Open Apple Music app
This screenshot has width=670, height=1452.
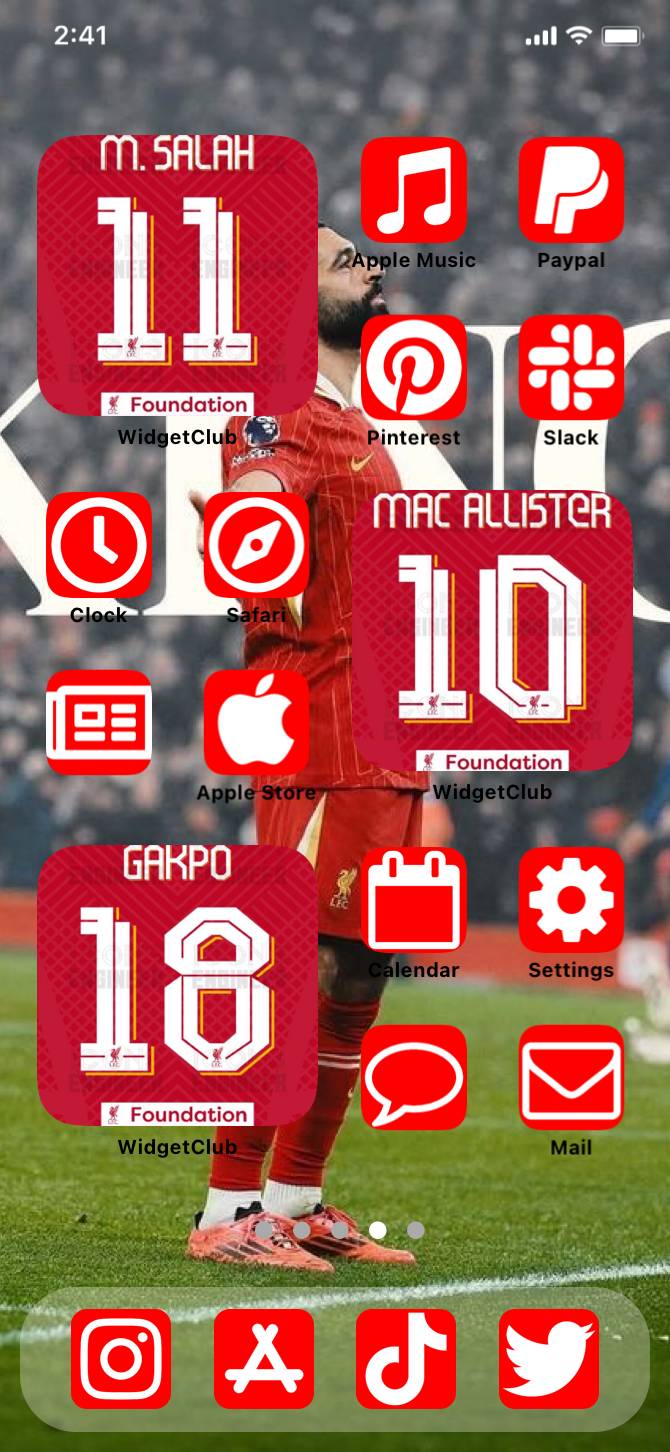point(413,189)
